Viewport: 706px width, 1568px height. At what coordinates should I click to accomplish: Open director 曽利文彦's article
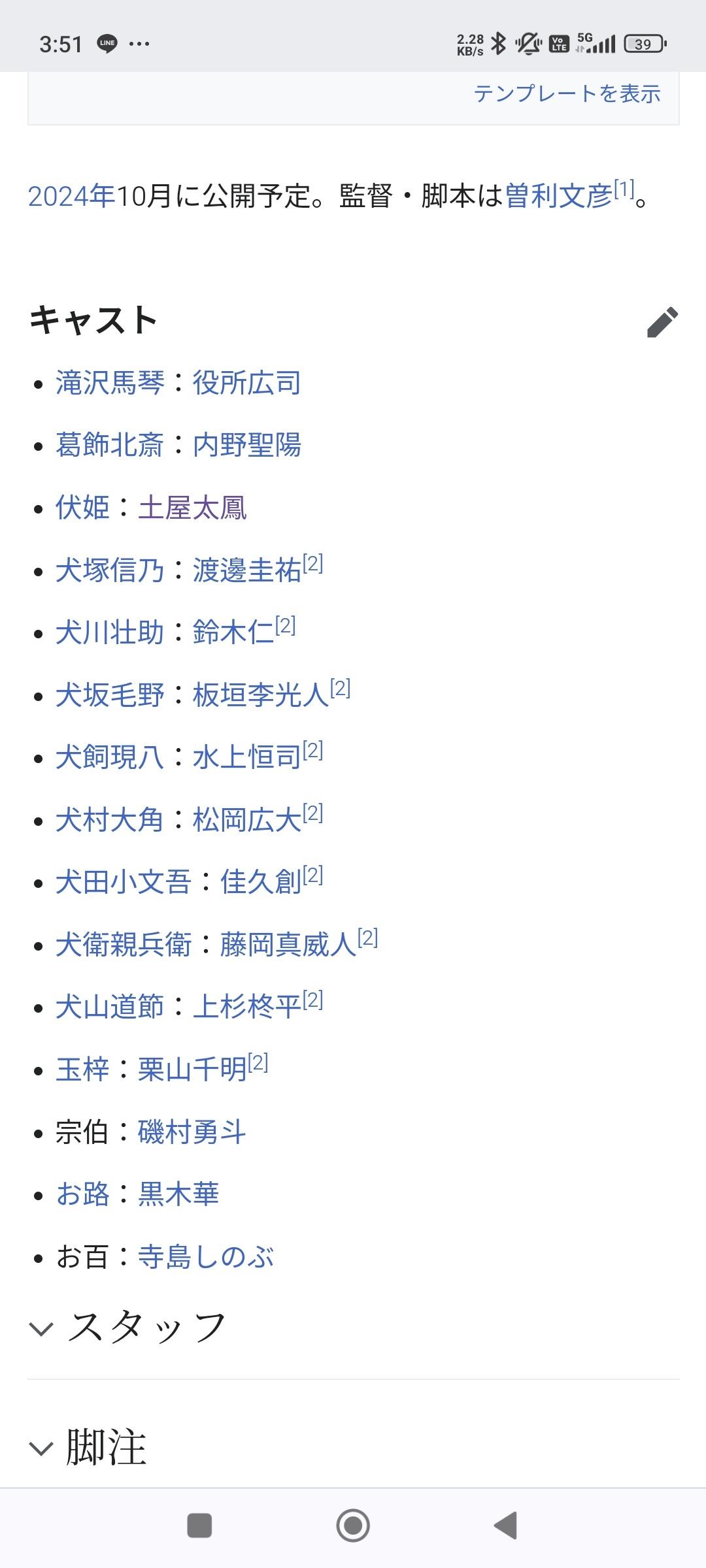pyautogui.click(x=558, y=196)
